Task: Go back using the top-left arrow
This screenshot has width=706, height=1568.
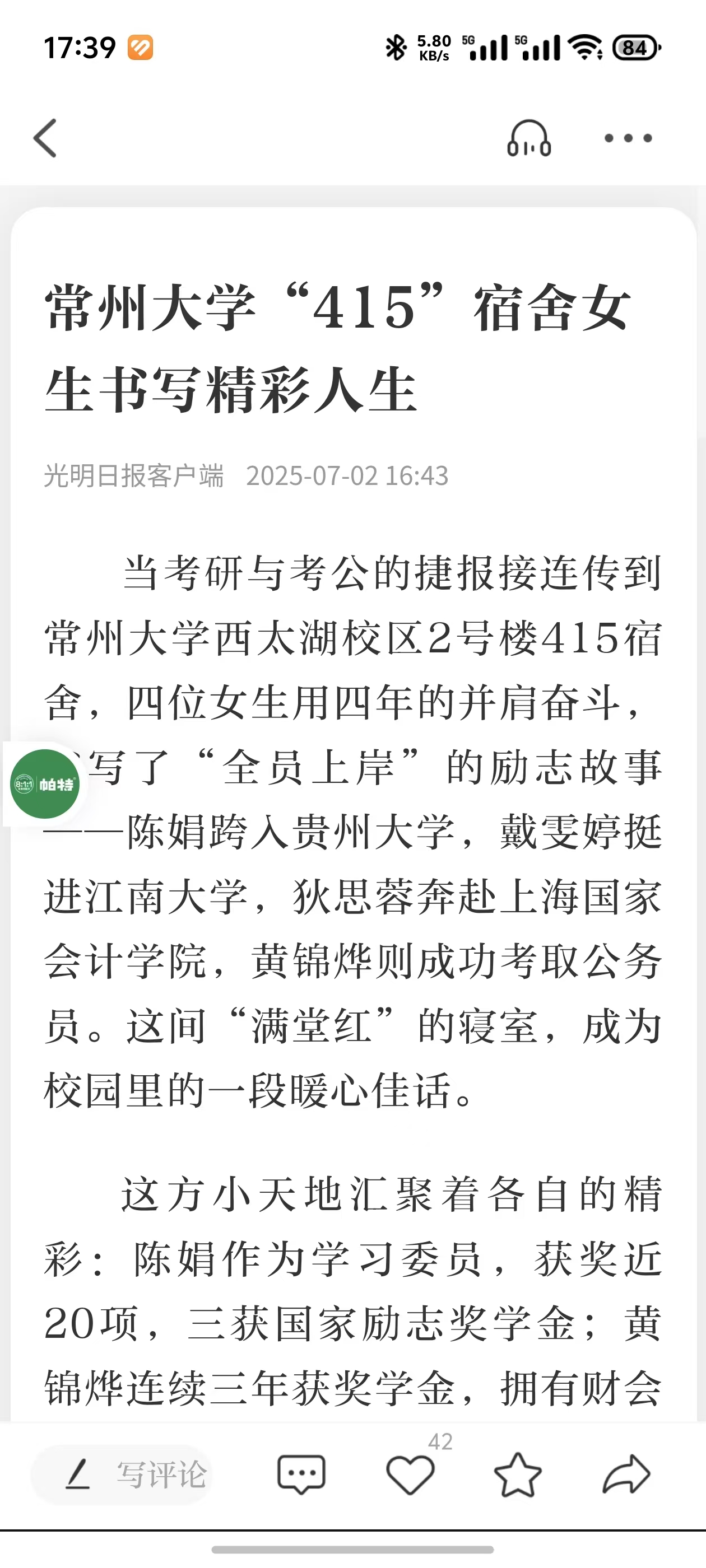Action: pyautogui.click(x=45, y=138)
